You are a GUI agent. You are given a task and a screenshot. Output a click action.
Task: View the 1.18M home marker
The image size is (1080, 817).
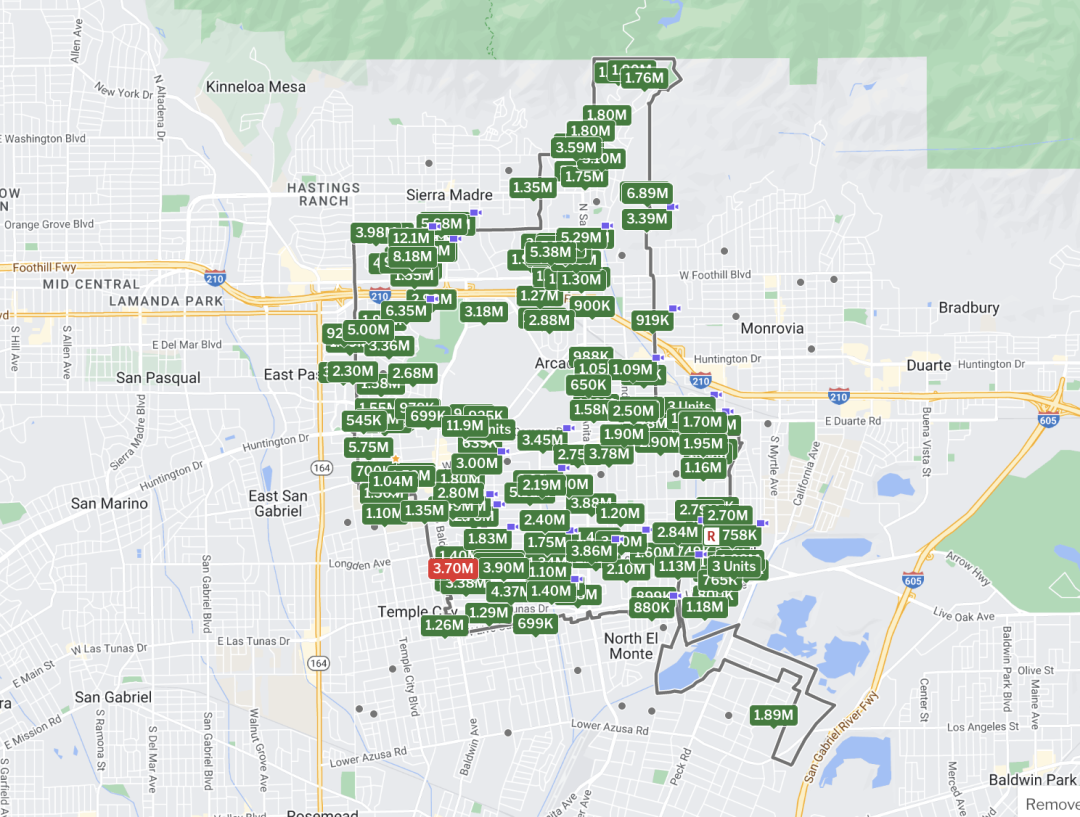[x=704, y=607]
